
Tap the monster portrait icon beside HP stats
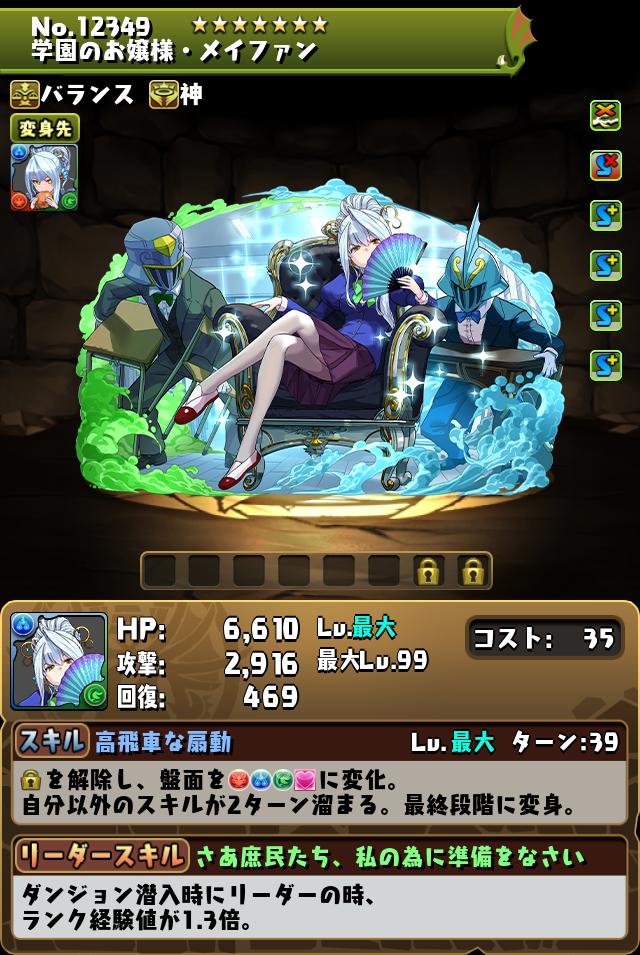point(58,660)
